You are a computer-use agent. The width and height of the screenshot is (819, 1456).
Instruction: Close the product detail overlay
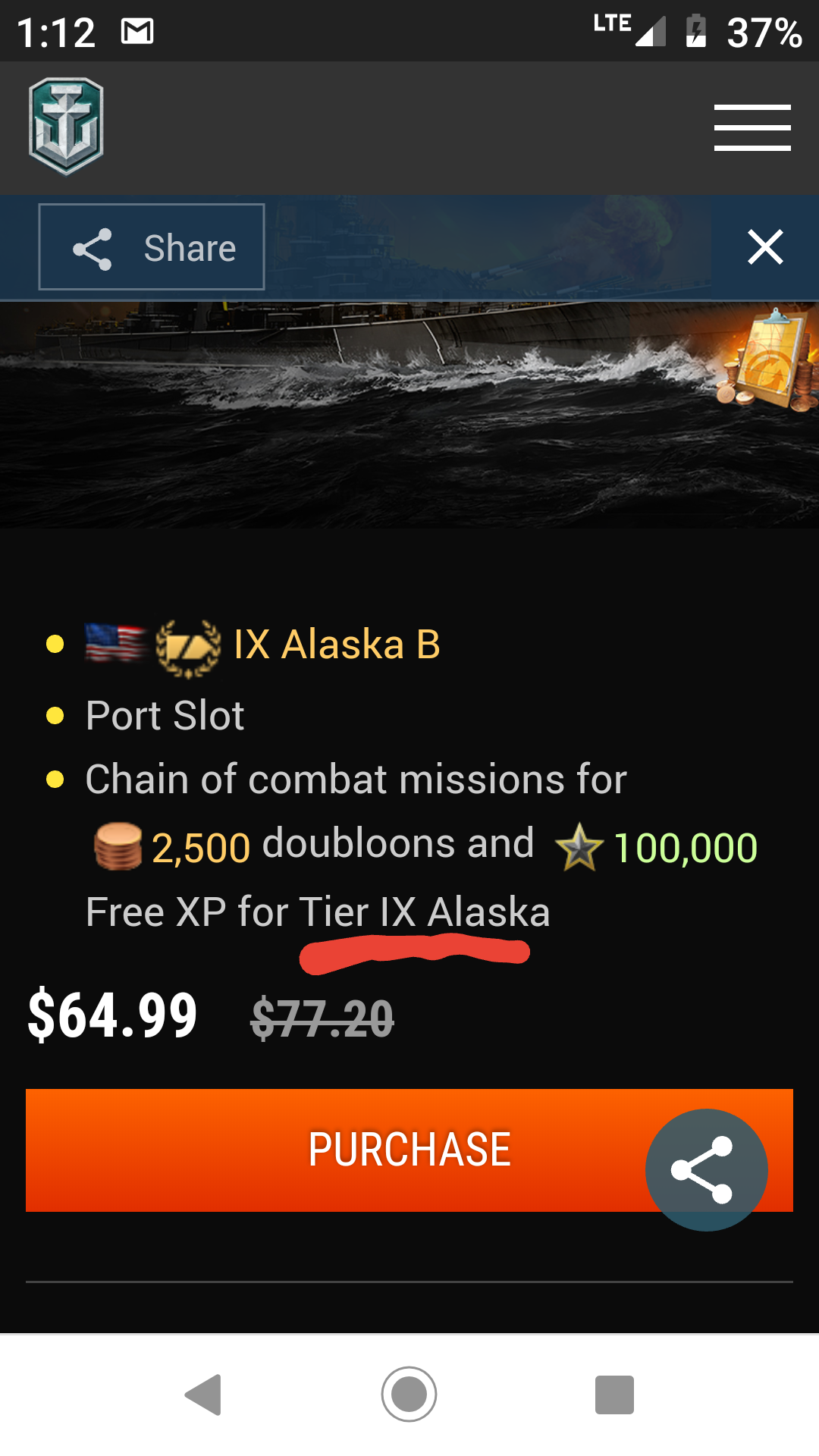click(764, 247)
